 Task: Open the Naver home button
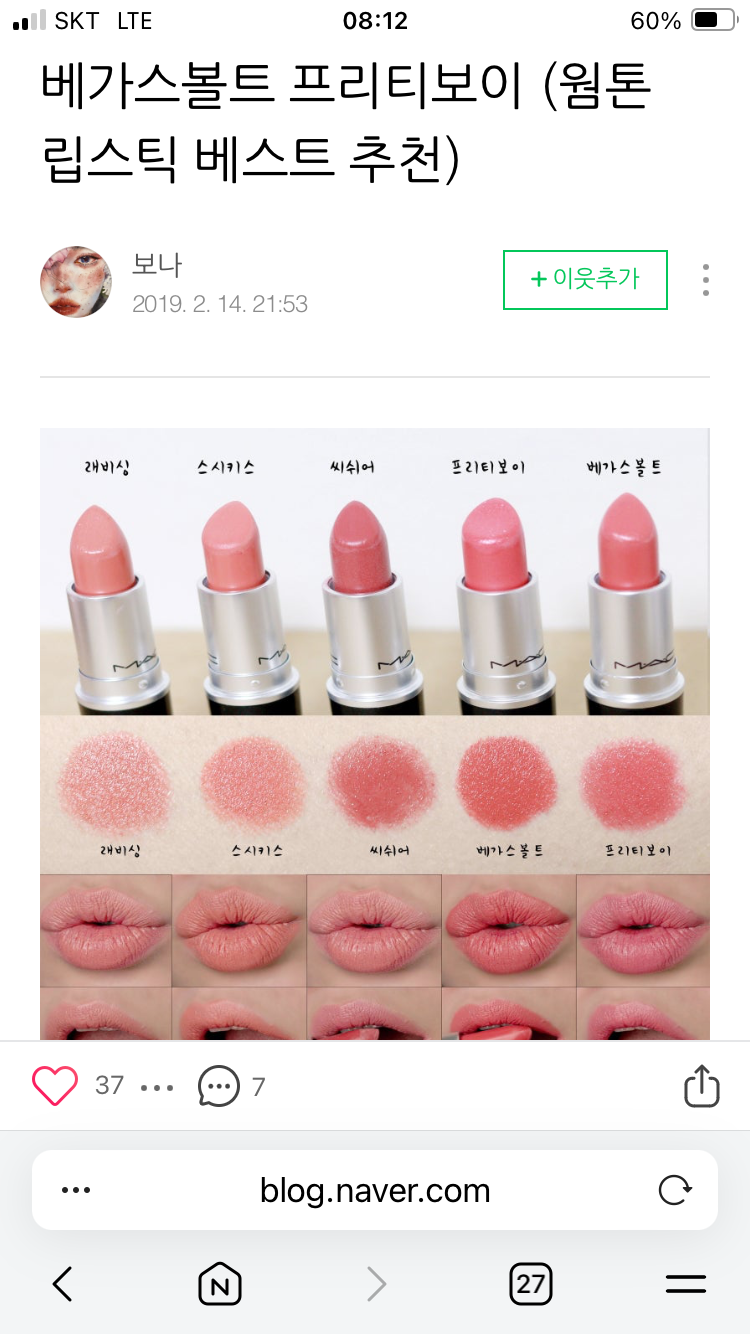pos(219,1284)
